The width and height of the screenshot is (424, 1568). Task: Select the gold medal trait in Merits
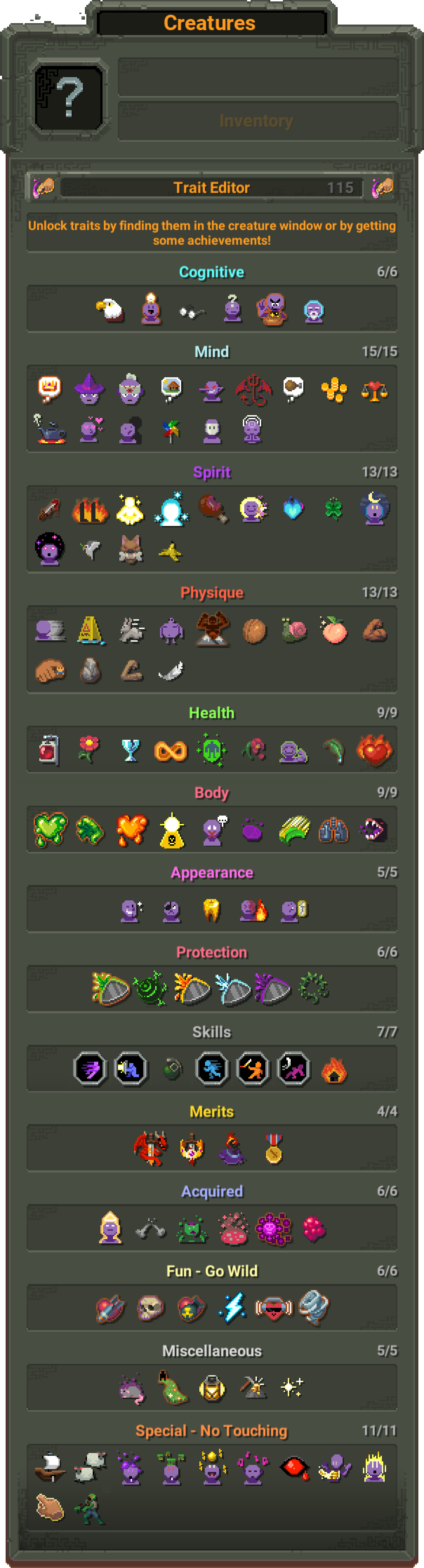click(x=273, y=1149)
